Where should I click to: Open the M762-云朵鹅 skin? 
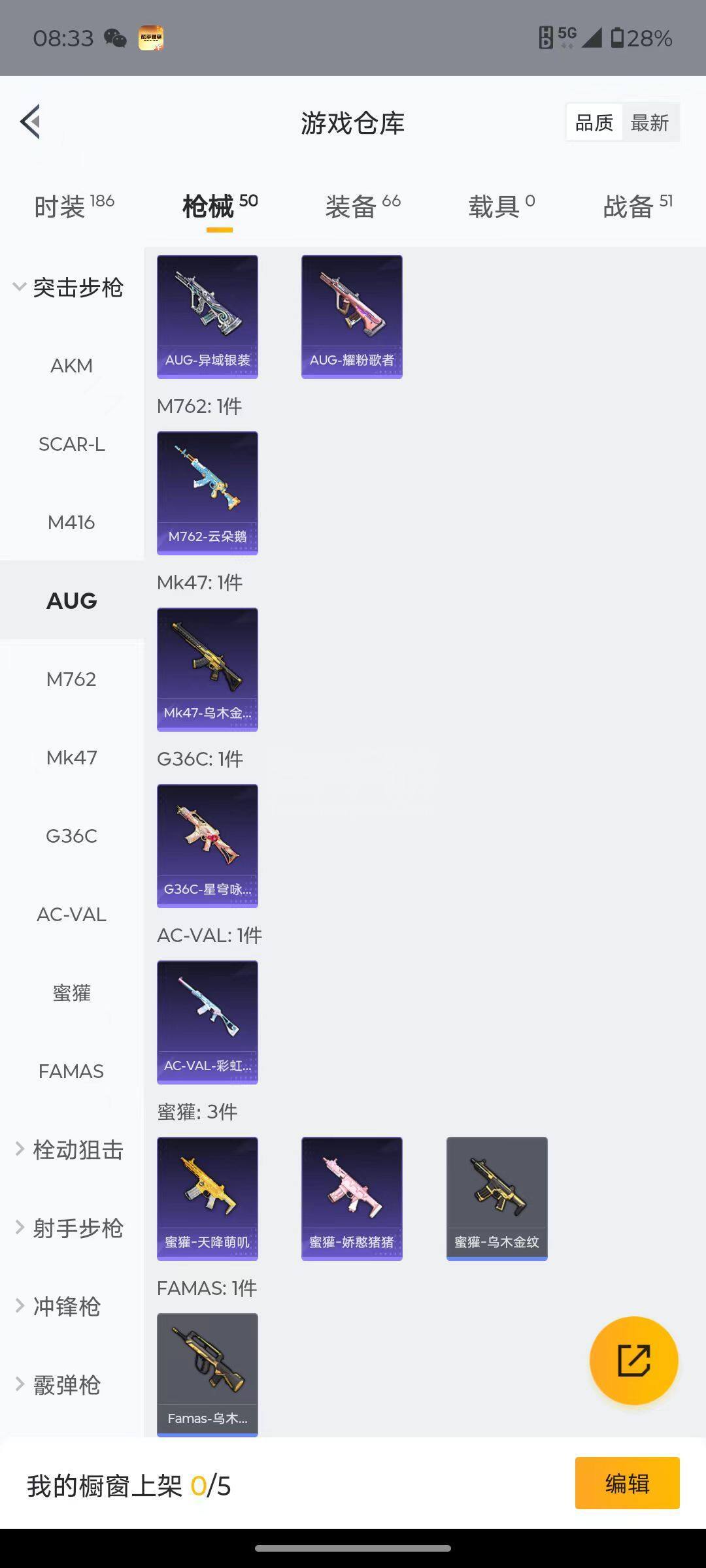pos(207,493)
